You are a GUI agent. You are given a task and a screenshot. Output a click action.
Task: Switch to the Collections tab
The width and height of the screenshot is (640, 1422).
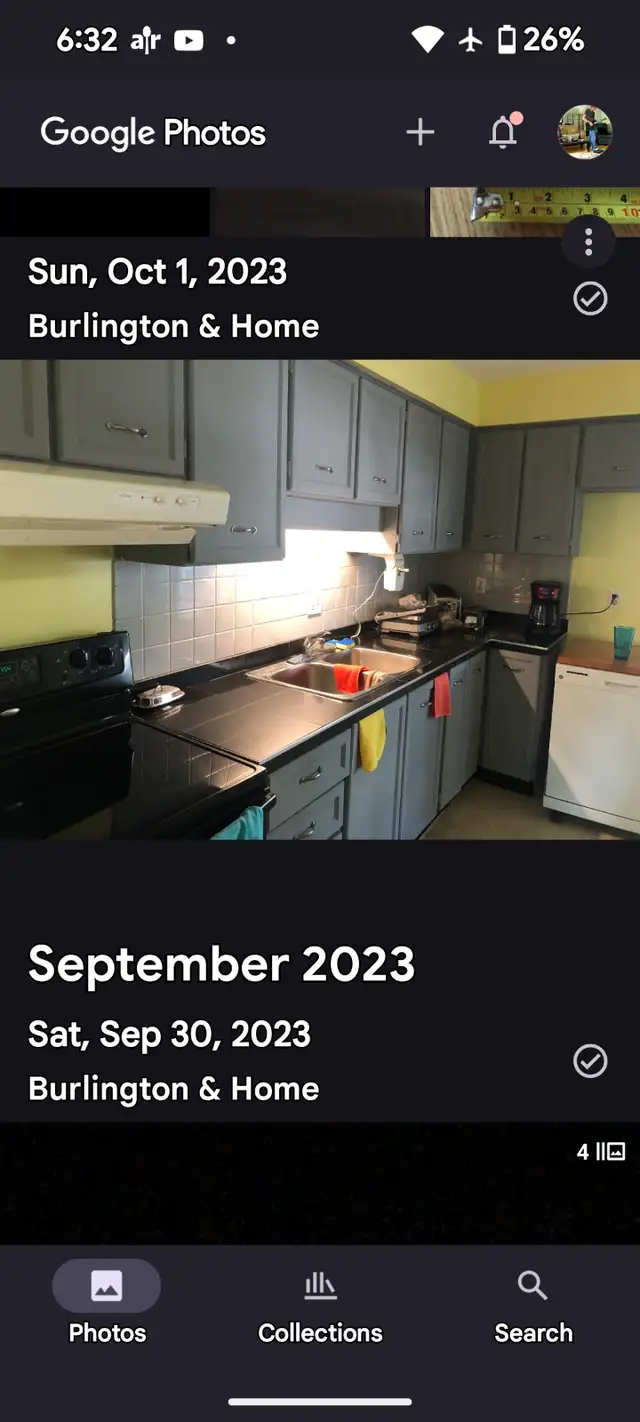point(320,1304)
